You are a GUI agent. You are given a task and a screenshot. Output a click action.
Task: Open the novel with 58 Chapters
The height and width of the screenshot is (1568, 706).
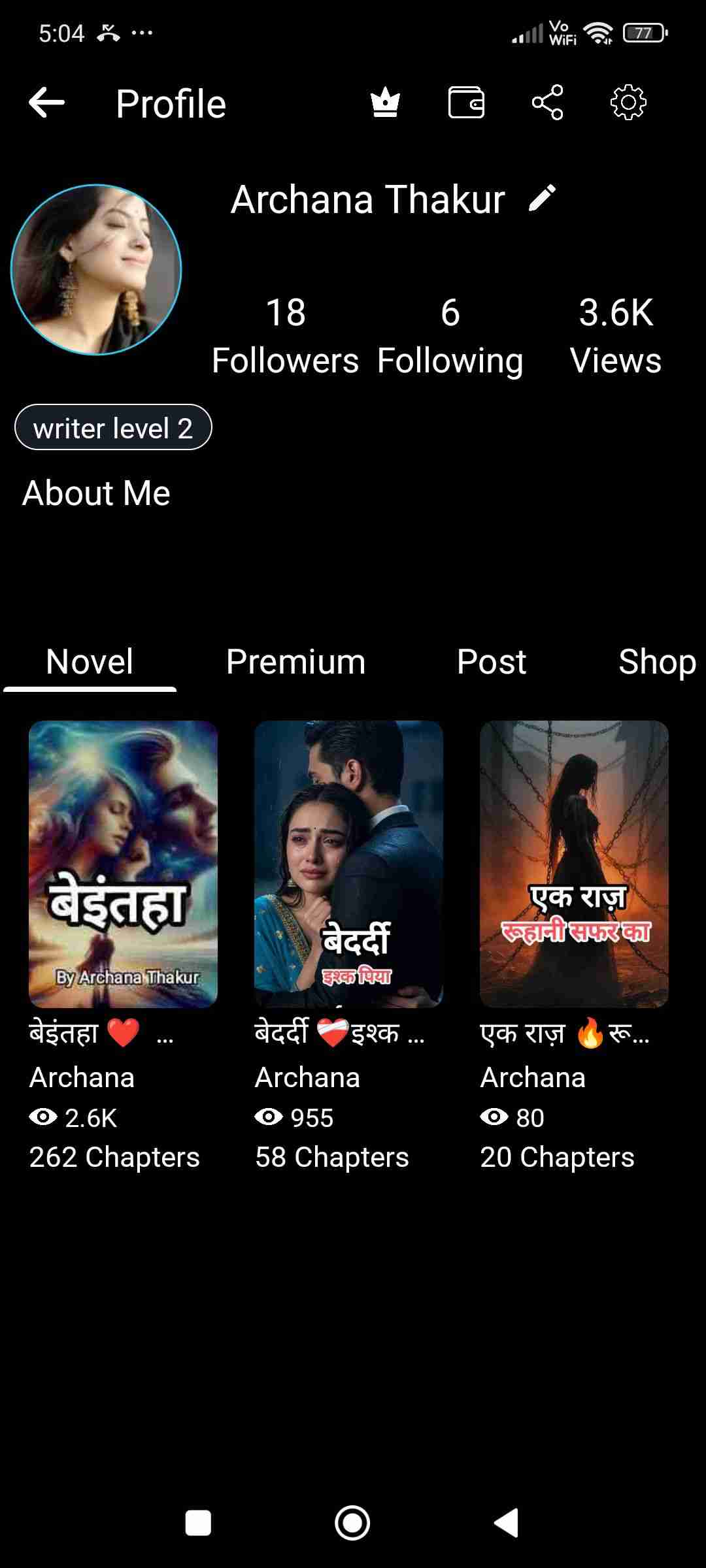click(348, 864)
